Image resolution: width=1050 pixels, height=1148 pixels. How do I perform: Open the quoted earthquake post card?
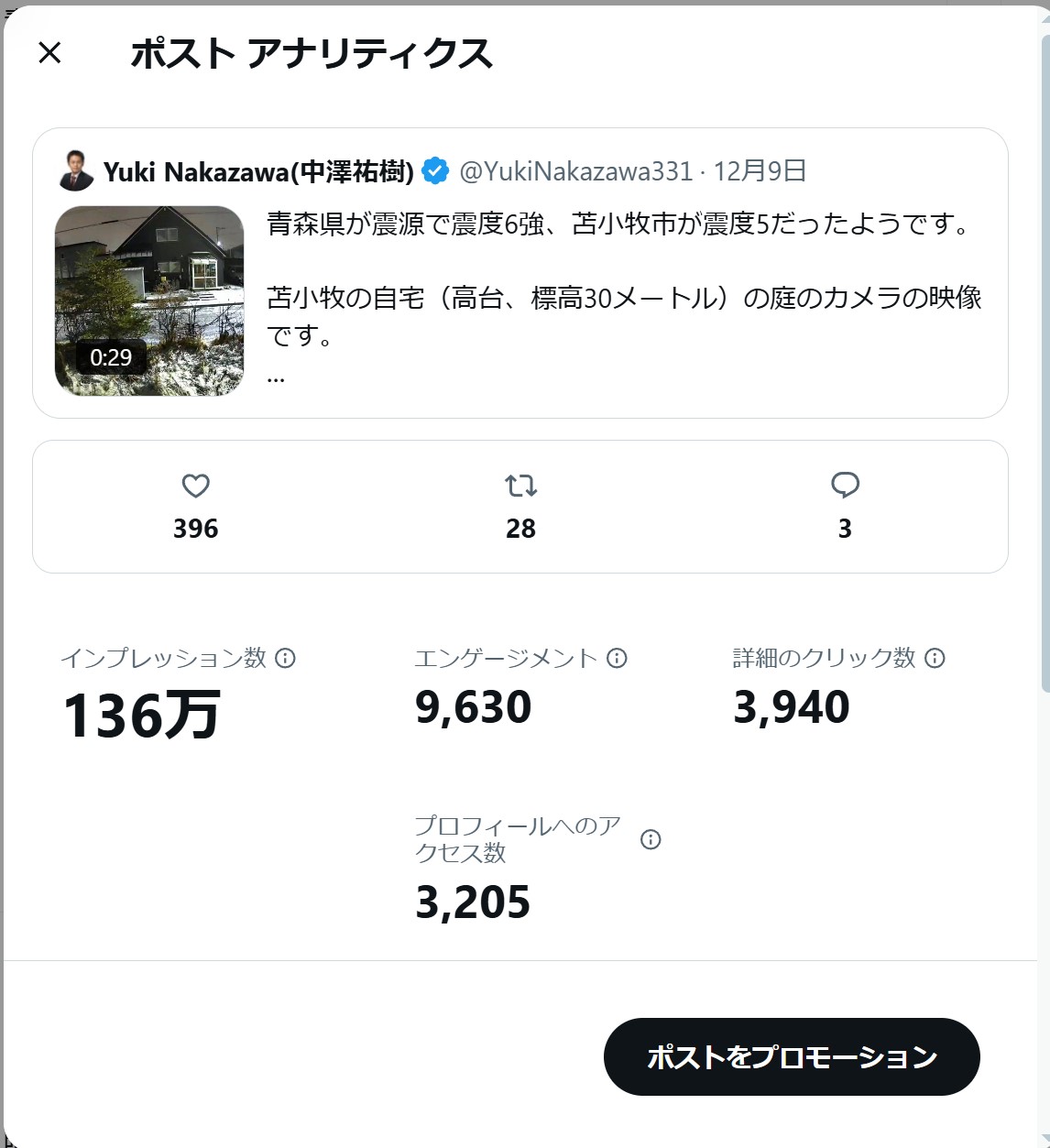[623, 275]
